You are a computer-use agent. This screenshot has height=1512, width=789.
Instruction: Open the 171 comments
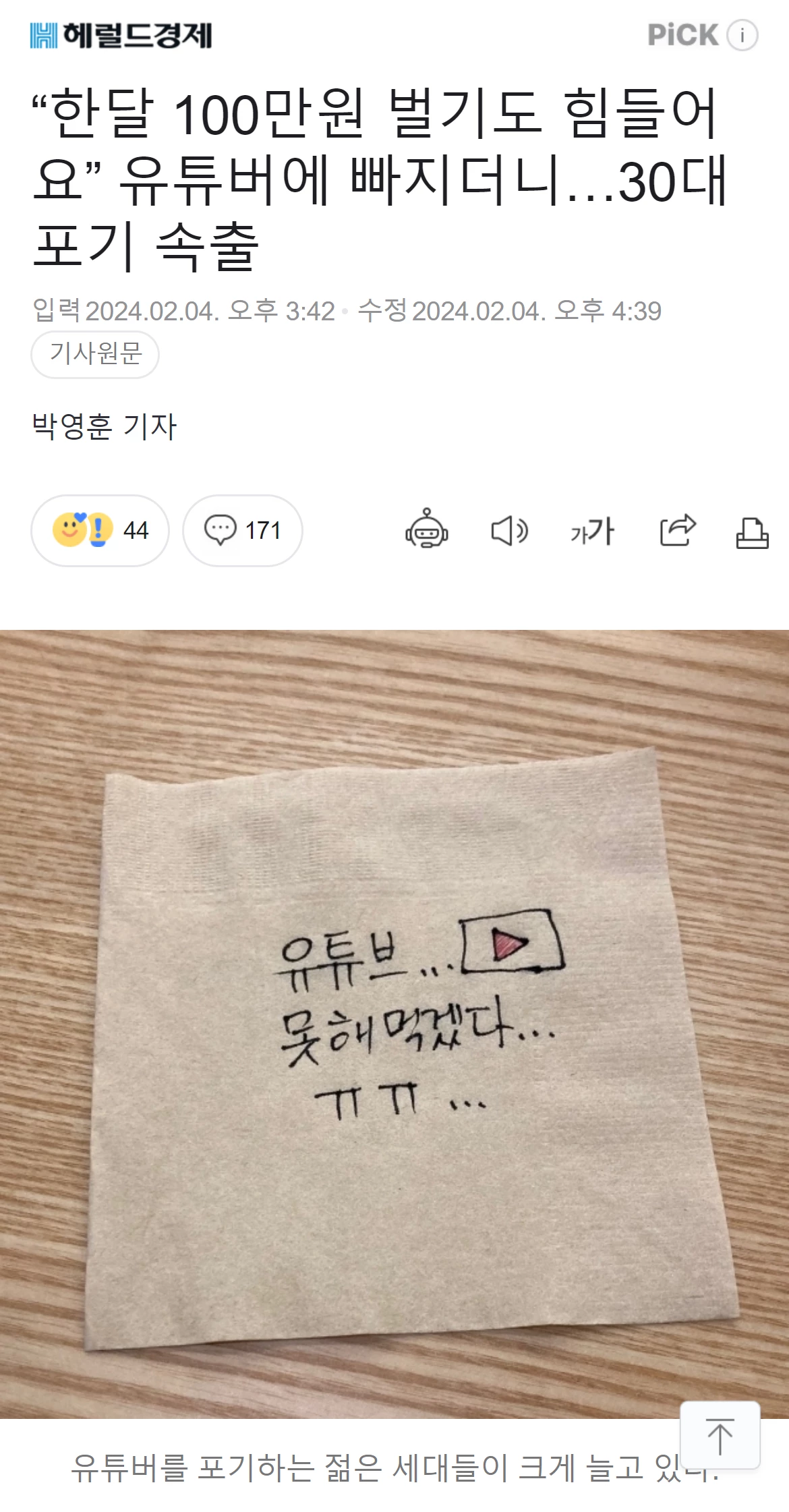tap(243, 531)
